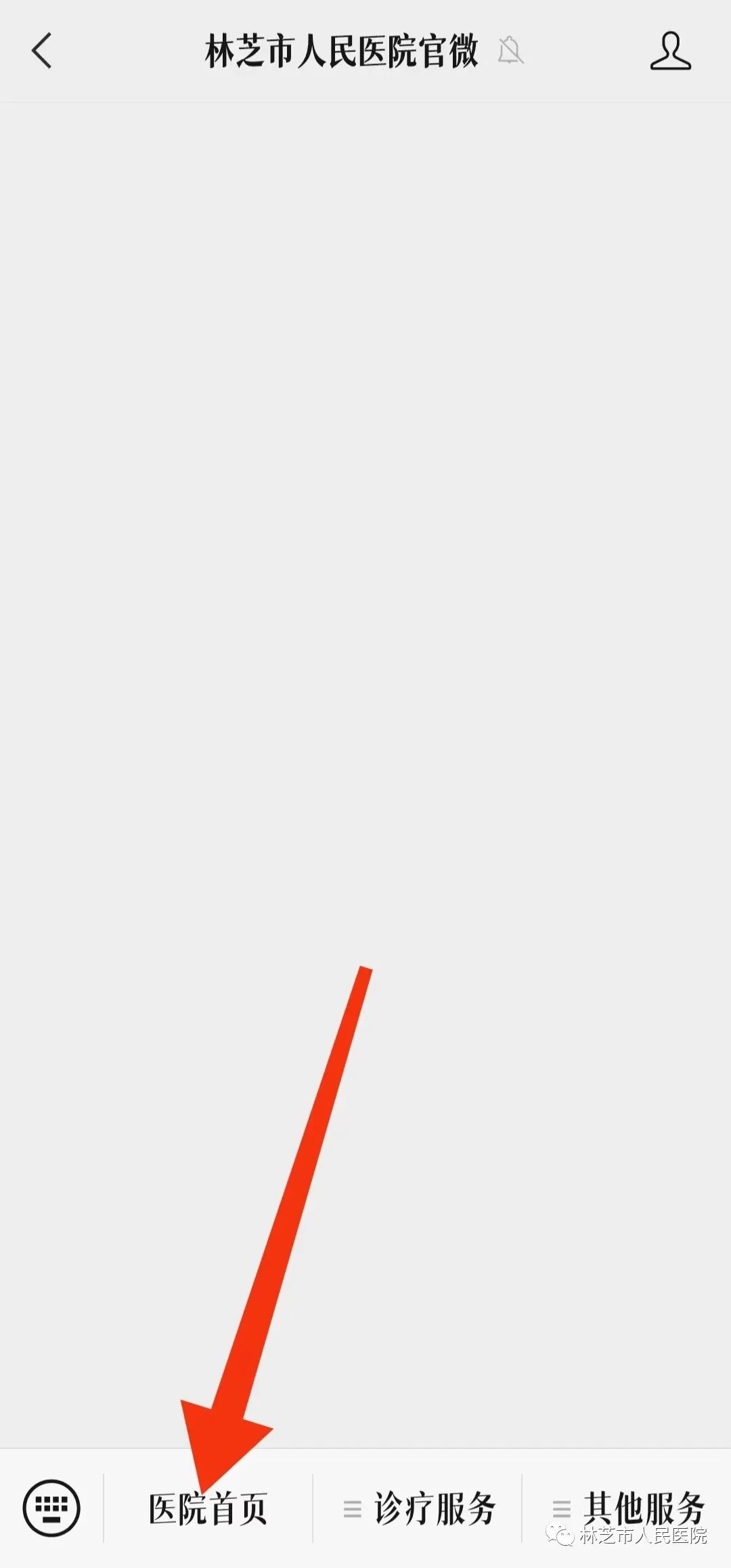
Task: Switch to keyboard input mode
Action: [51, 1508]
